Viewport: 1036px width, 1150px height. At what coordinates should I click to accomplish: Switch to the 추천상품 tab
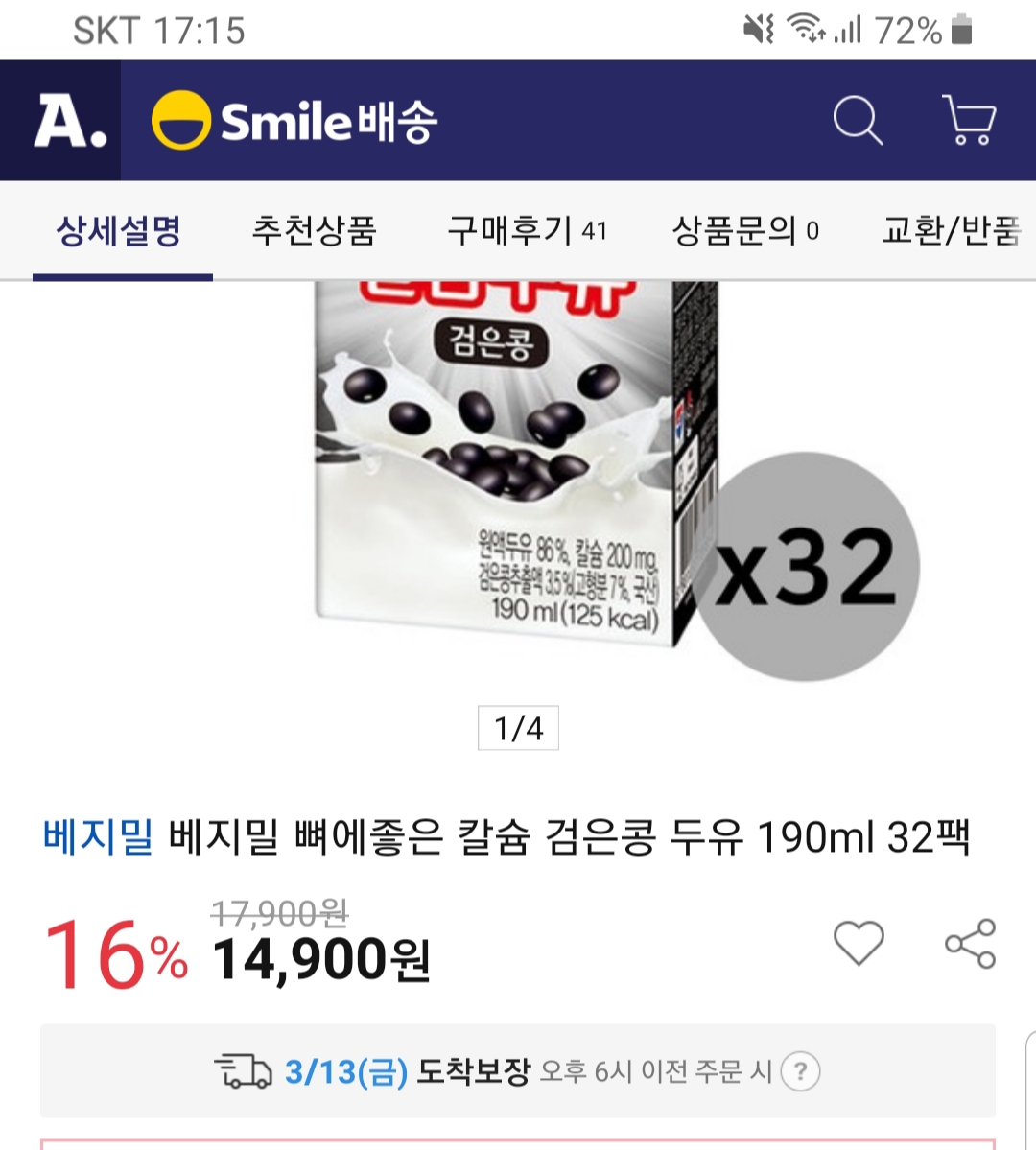[x=314, y=231]
